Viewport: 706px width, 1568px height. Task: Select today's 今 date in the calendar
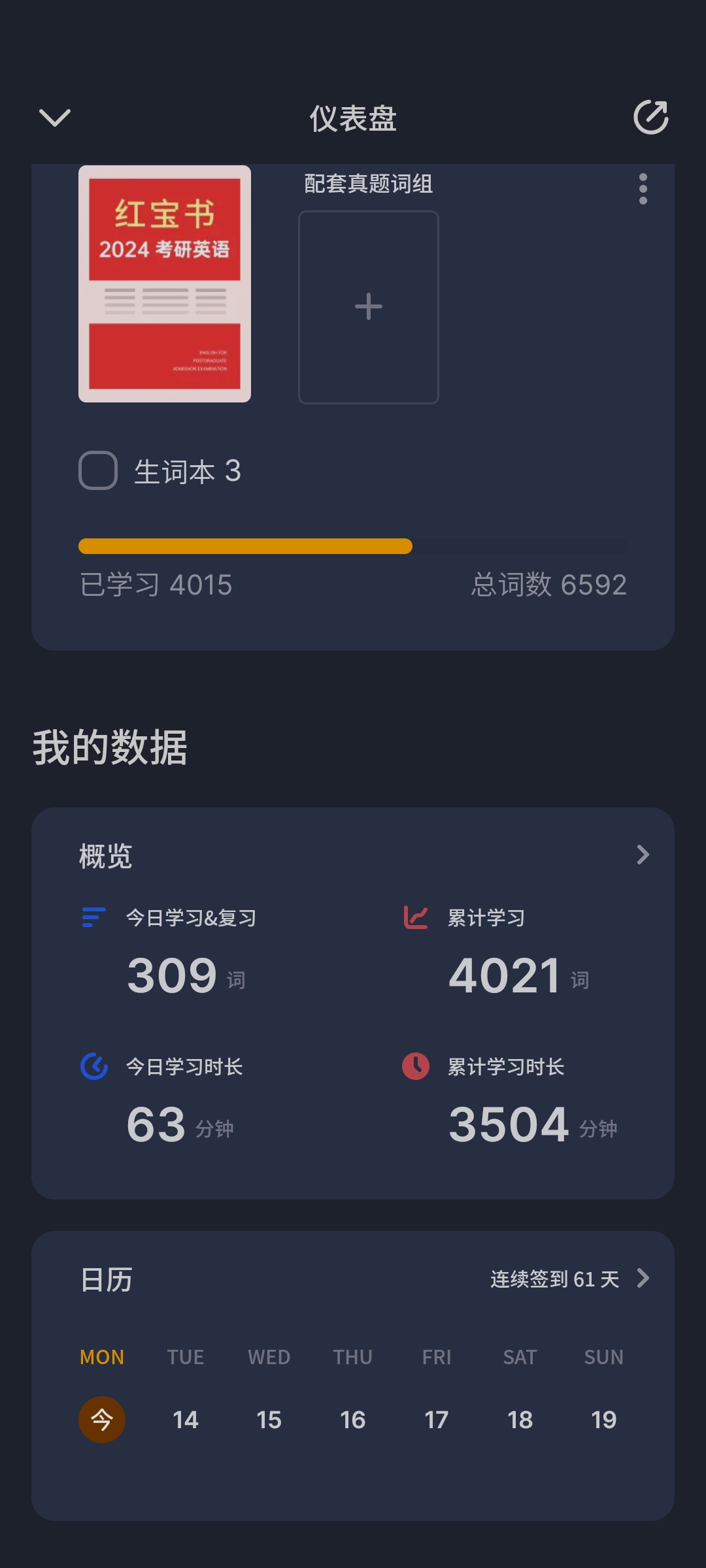click(102, 1419)
